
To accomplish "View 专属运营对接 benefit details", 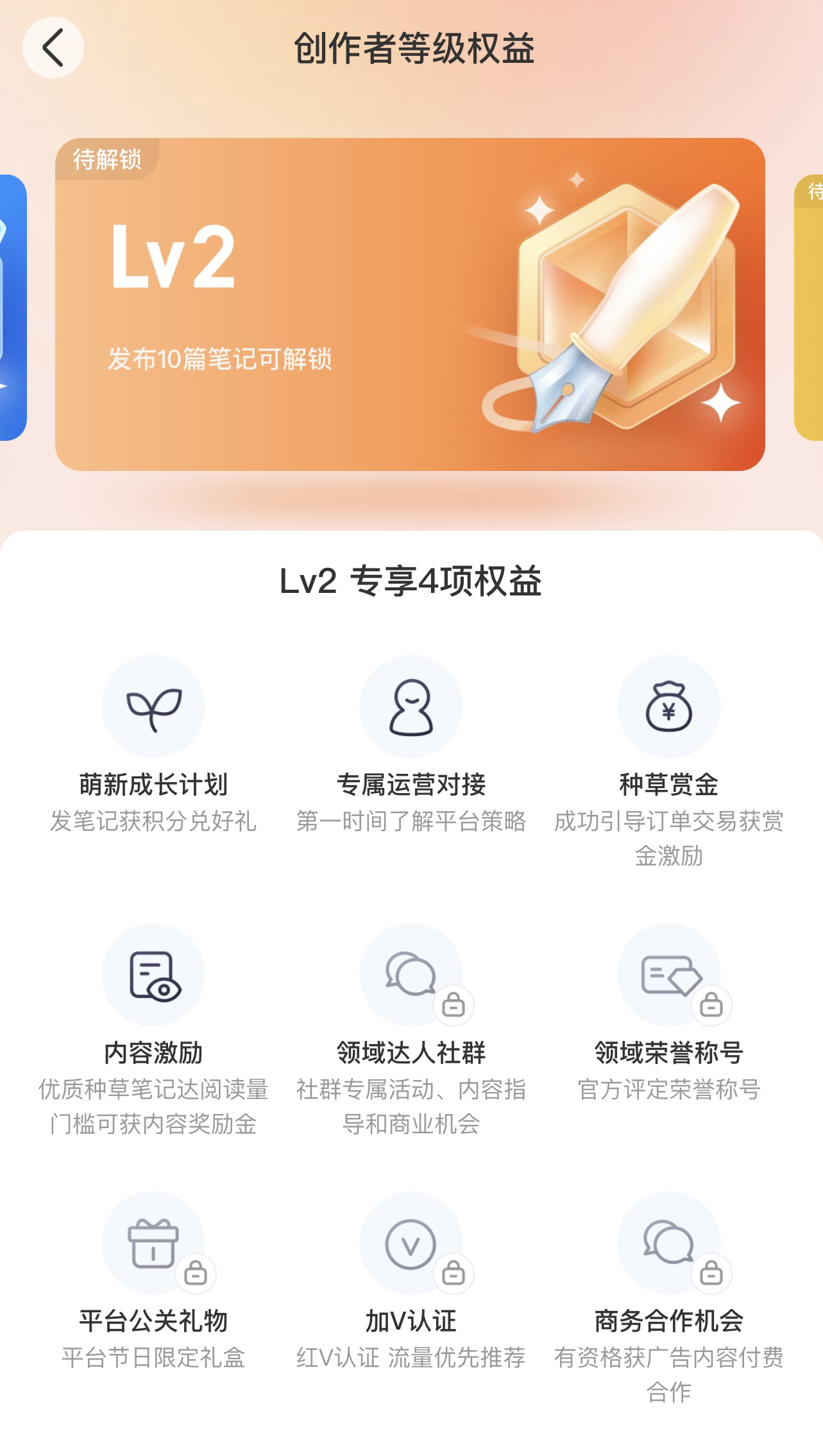I will [x=411, y=707].
